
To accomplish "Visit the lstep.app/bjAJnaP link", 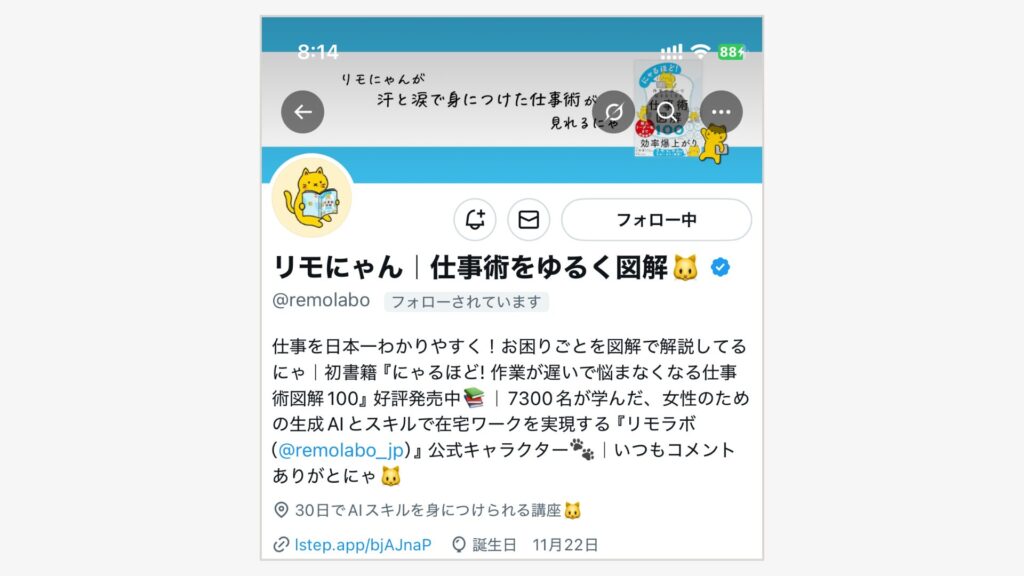I will pos(362,545).
